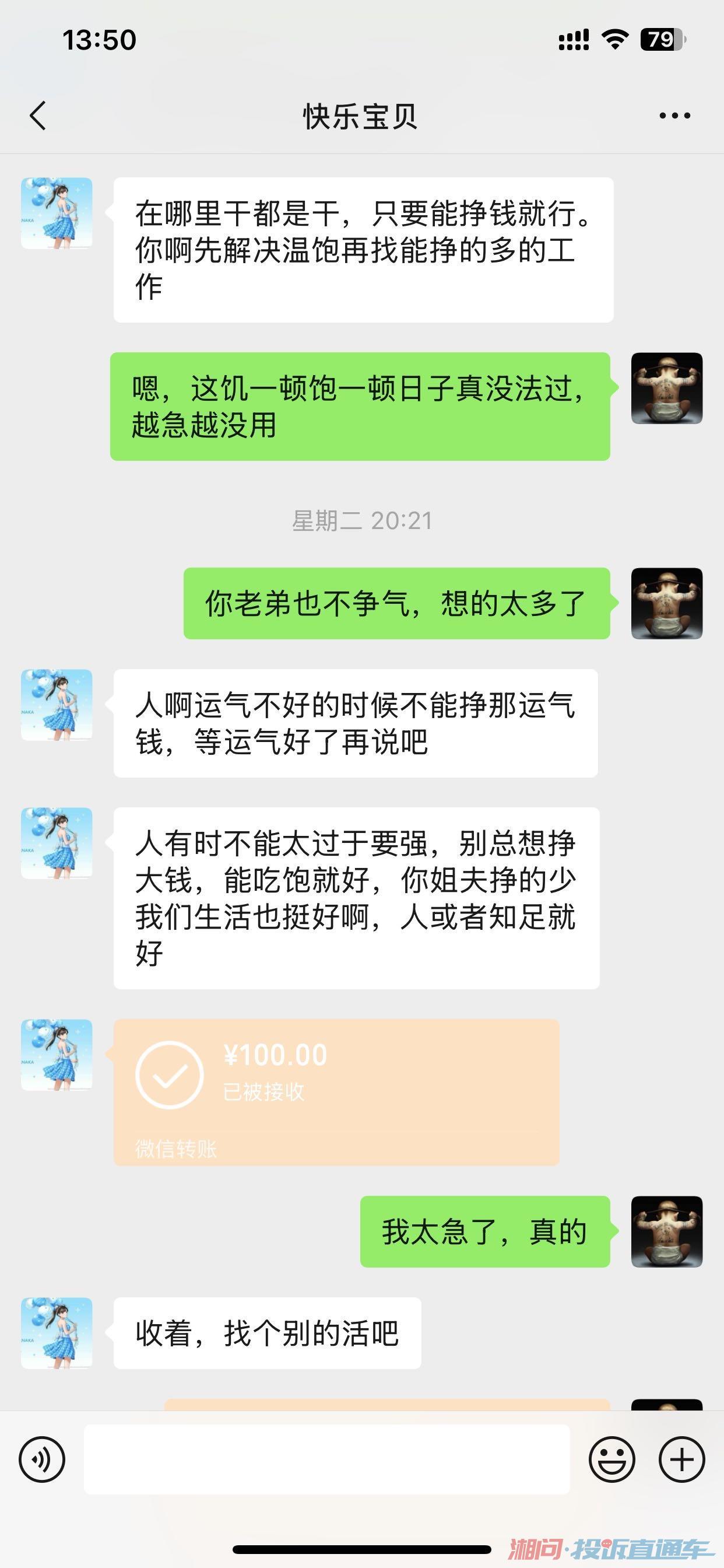Open the chat info overflow menu
The height and width of the screenshot is (1568, 724).
click(674, 116)
